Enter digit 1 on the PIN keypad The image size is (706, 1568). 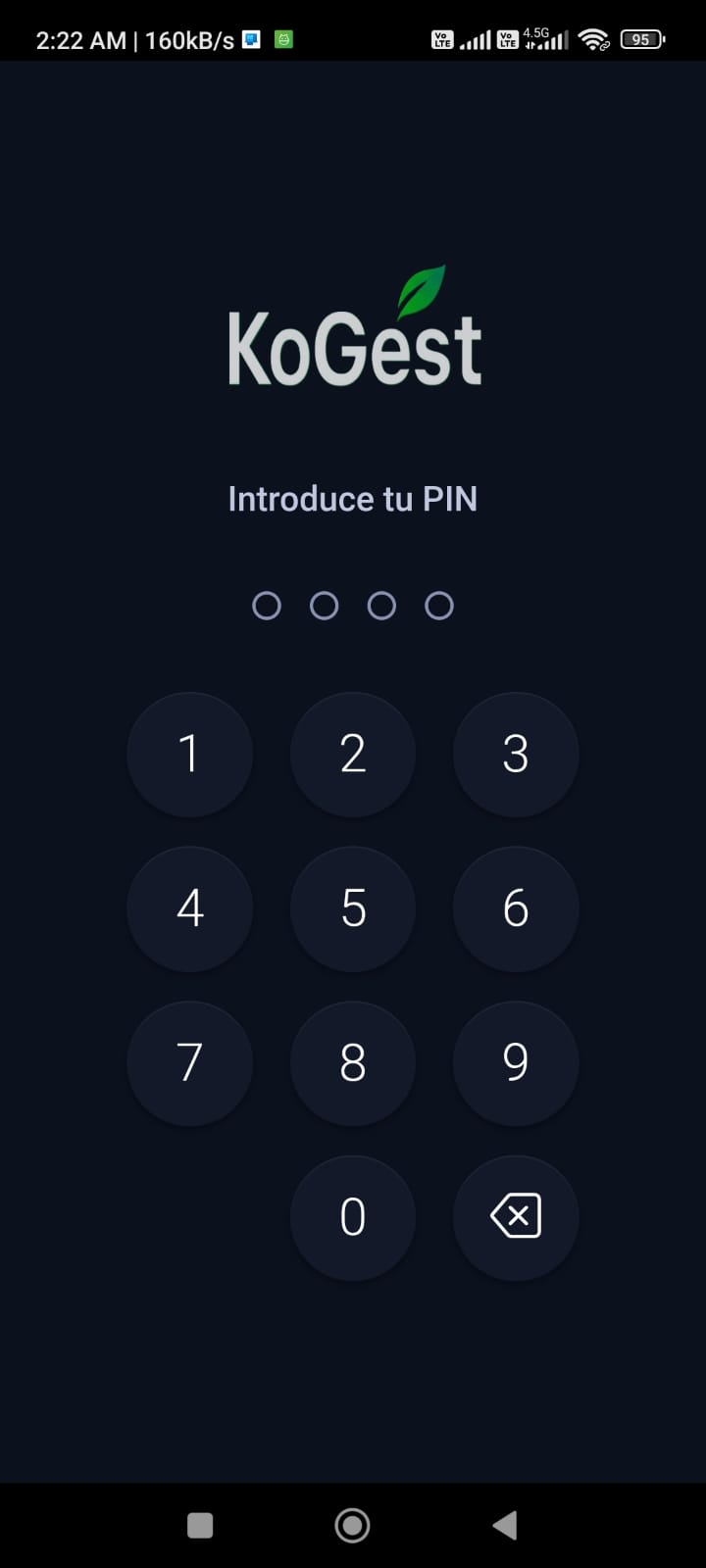pos(189,754)
